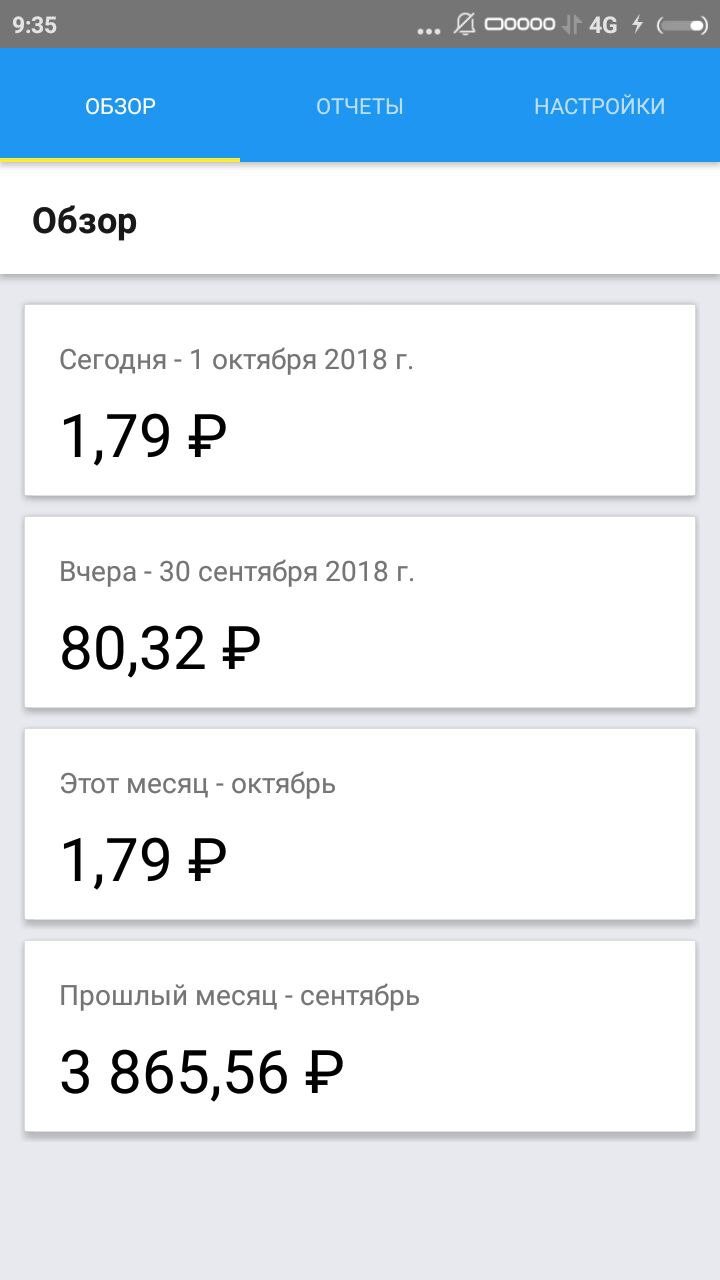Open yesterday's card for 30 сентября

coord(360,612)
